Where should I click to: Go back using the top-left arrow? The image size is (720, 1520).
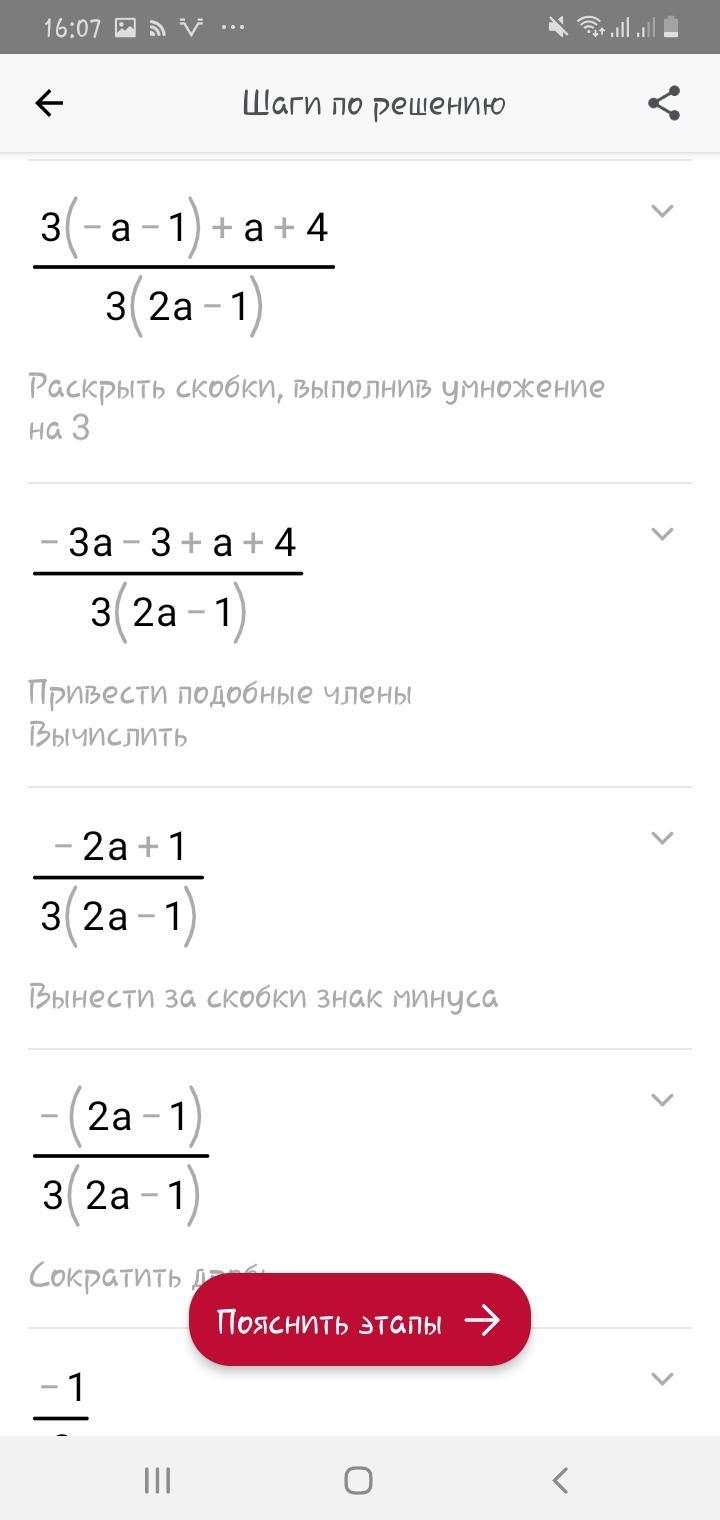tap(49, 103)
